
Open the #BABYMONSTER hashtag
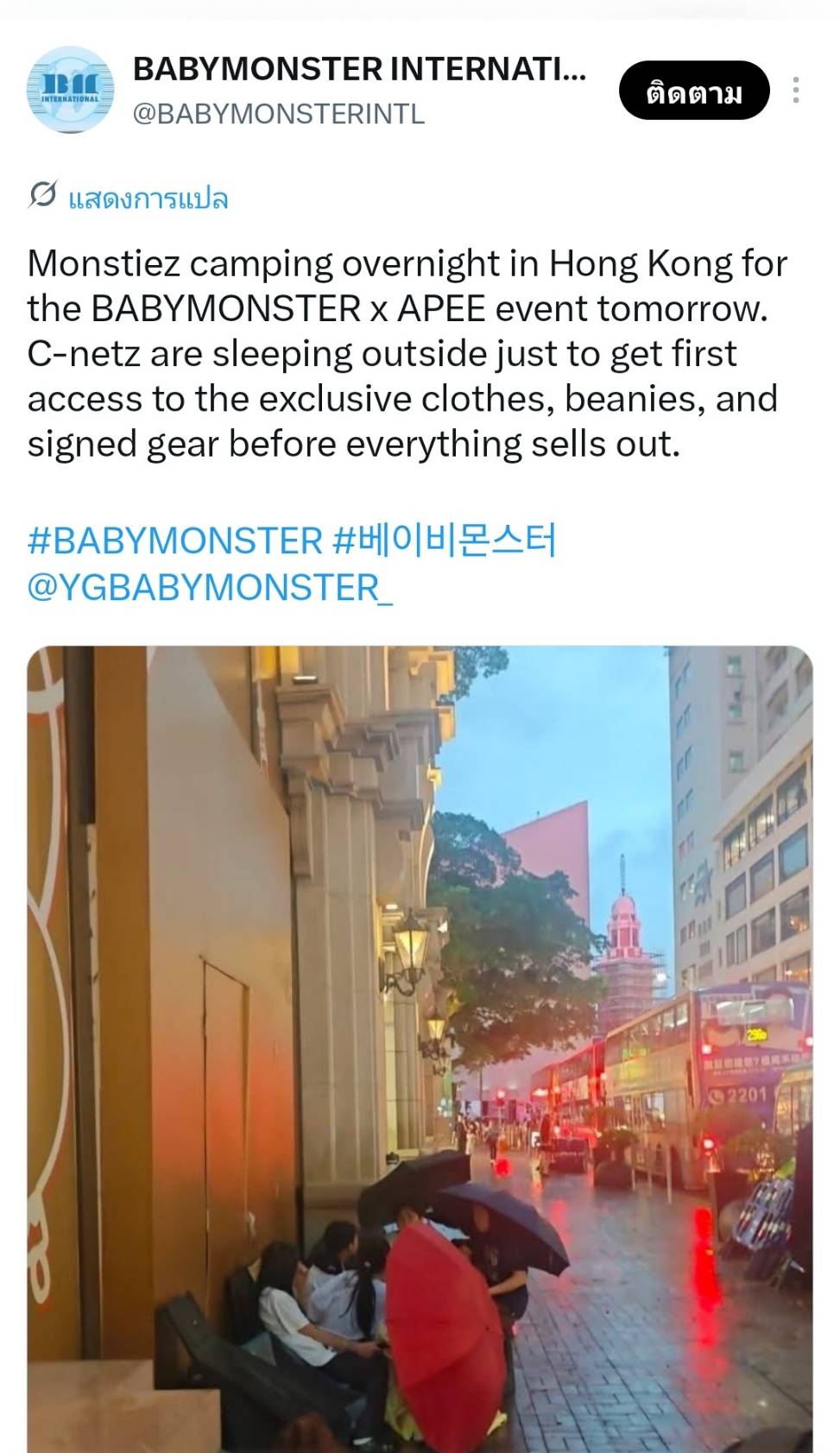pyautogui.click(x=174, y=540)
